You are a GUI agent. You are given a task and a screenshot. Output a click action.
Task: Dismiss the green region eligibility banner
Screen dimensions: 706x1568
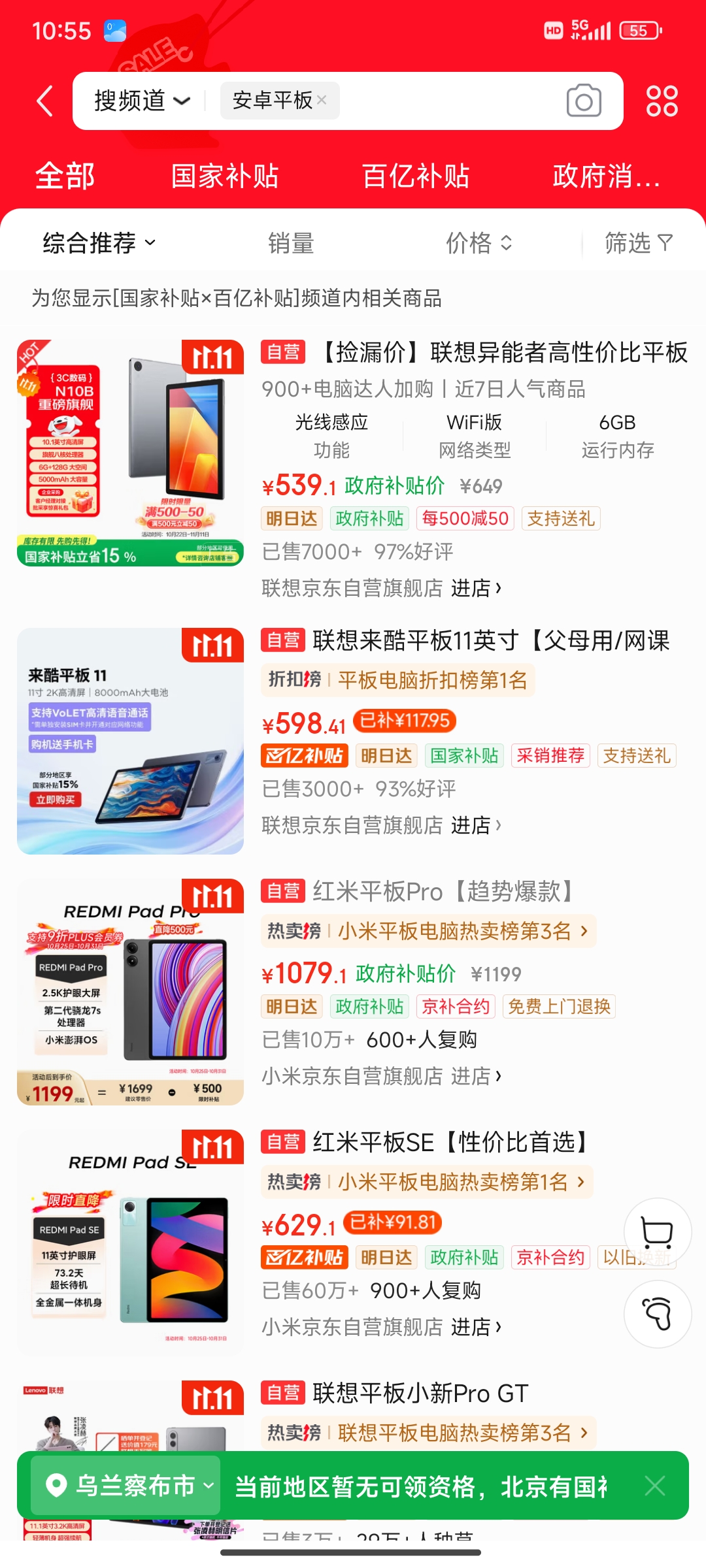[654, 1486]
